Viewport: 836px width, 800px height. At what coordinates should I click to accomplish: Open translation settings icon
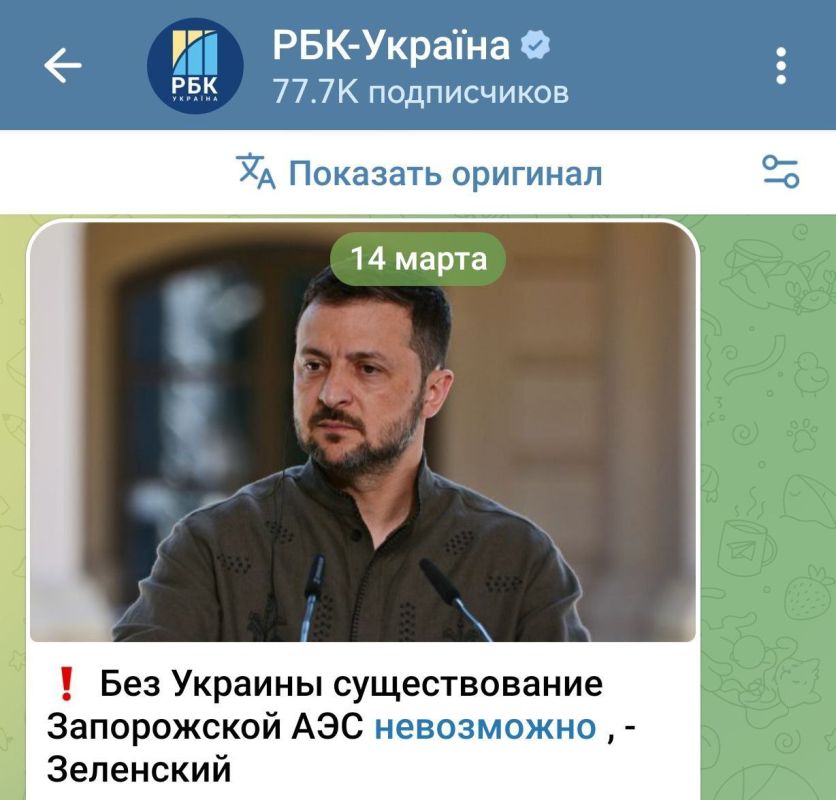click(780, 172)
